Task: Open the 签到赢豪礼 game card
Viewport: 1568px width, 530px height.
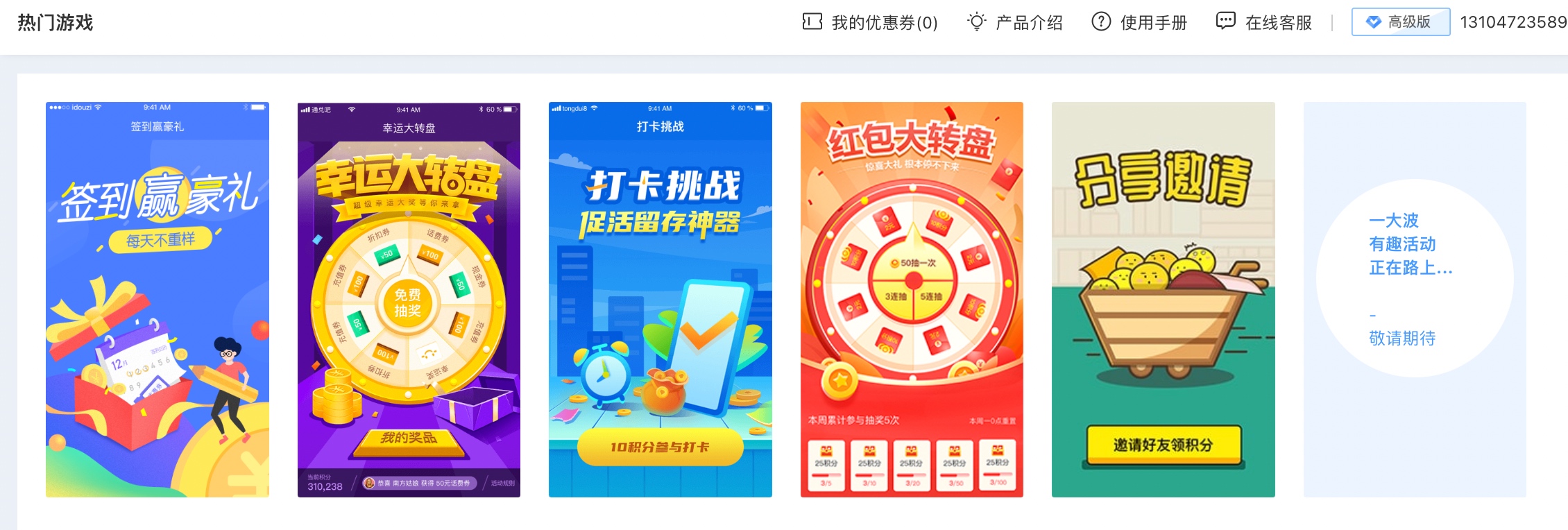Action: (157, 300)
